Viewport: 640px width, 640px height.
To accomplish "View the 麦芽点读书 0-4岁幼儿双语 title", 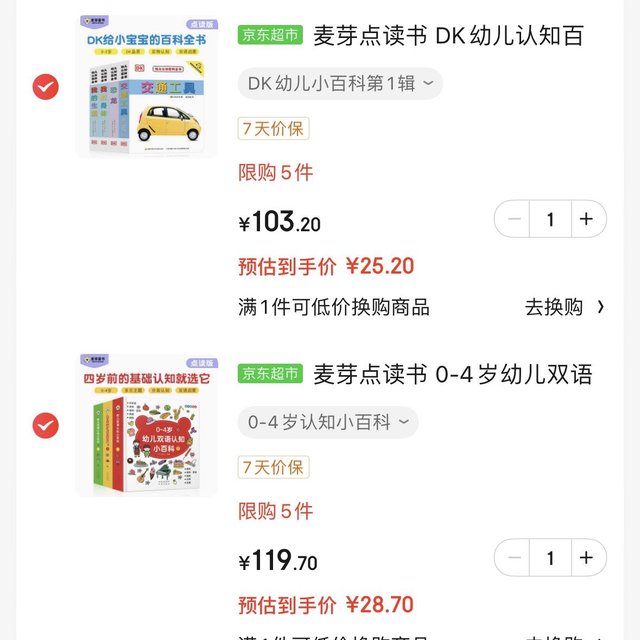I will click(452, 374).
